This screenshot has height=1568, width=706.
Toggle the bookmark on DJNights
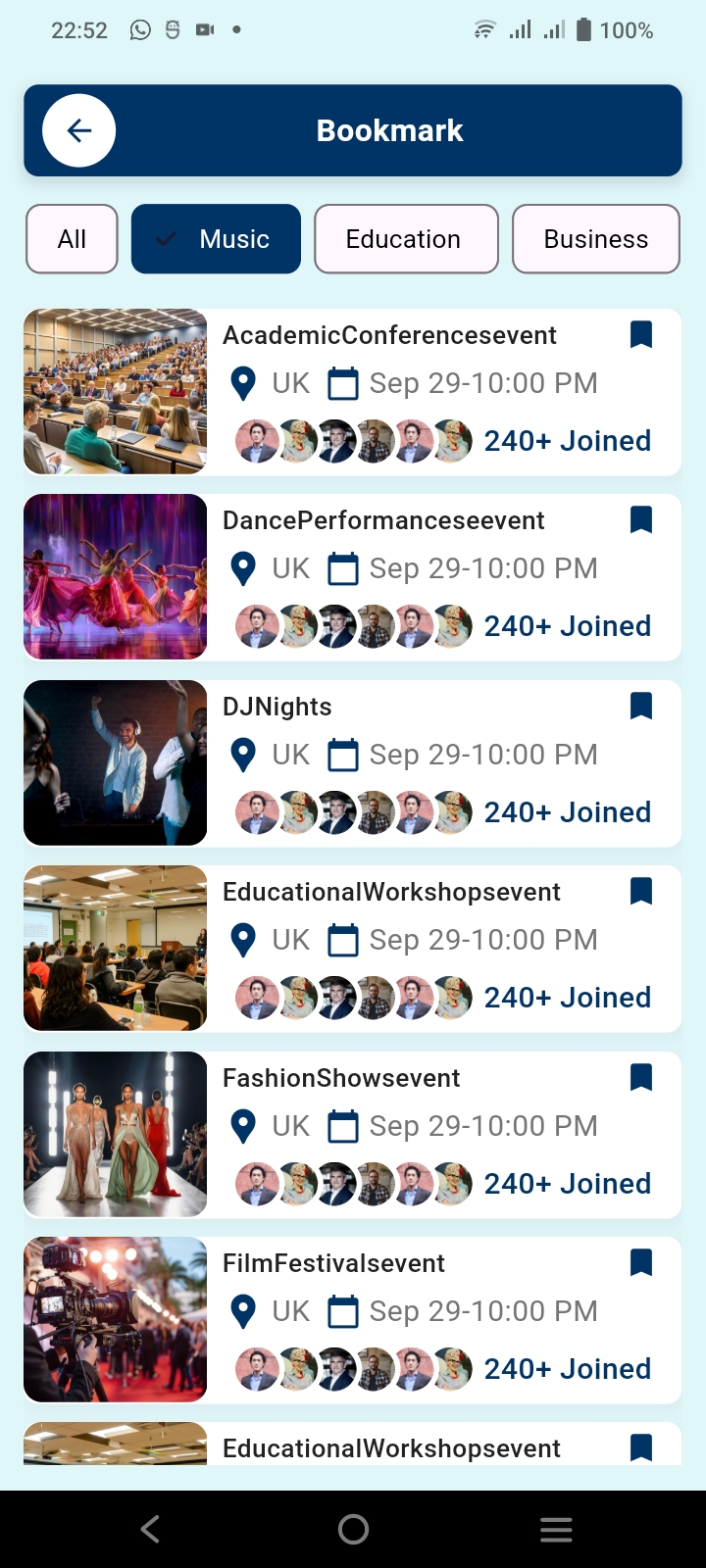click(640, 705)
